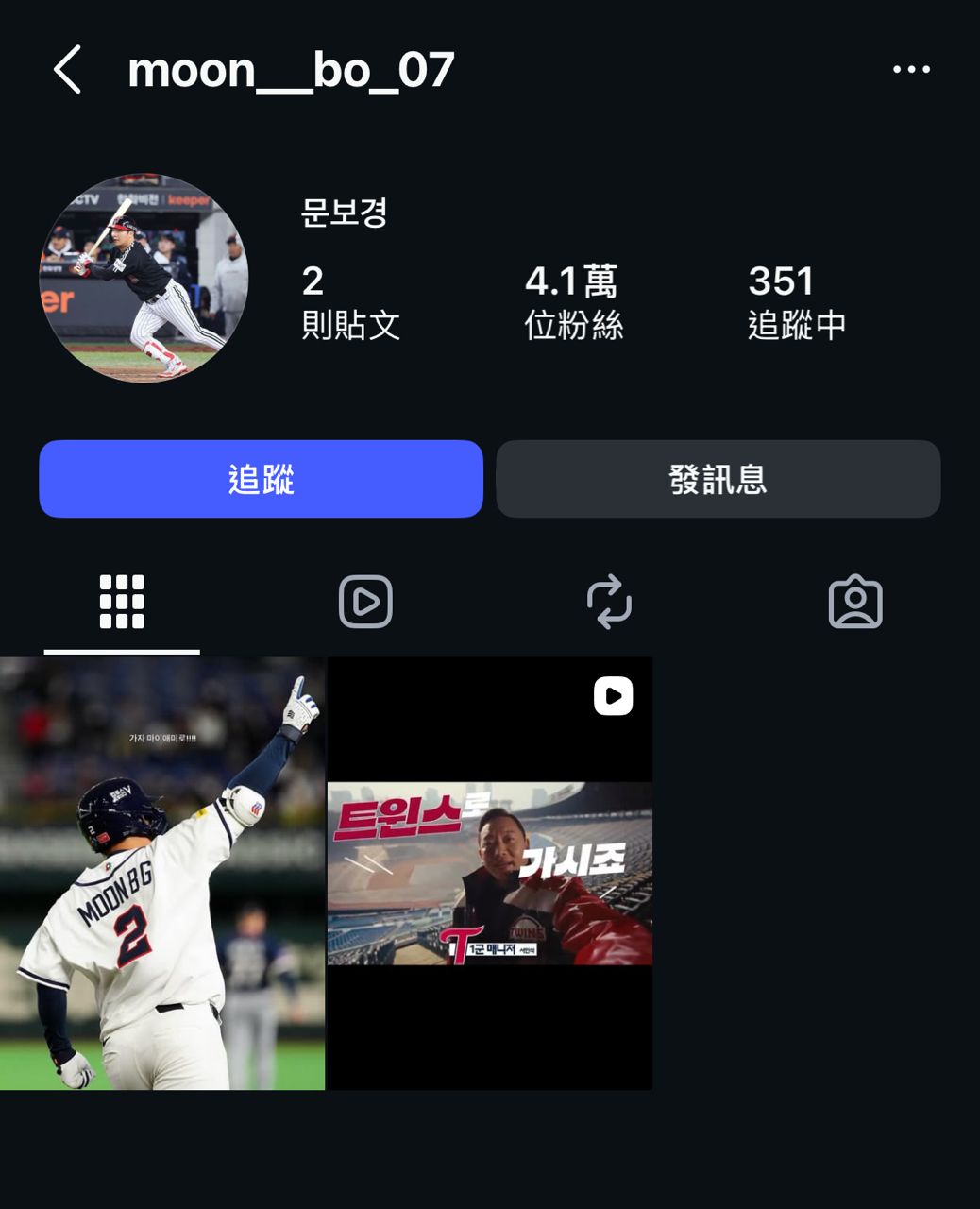Screen dimensions: 980x1209
Task: Switch to the reposts tab
Action: (x=609, y=602)
